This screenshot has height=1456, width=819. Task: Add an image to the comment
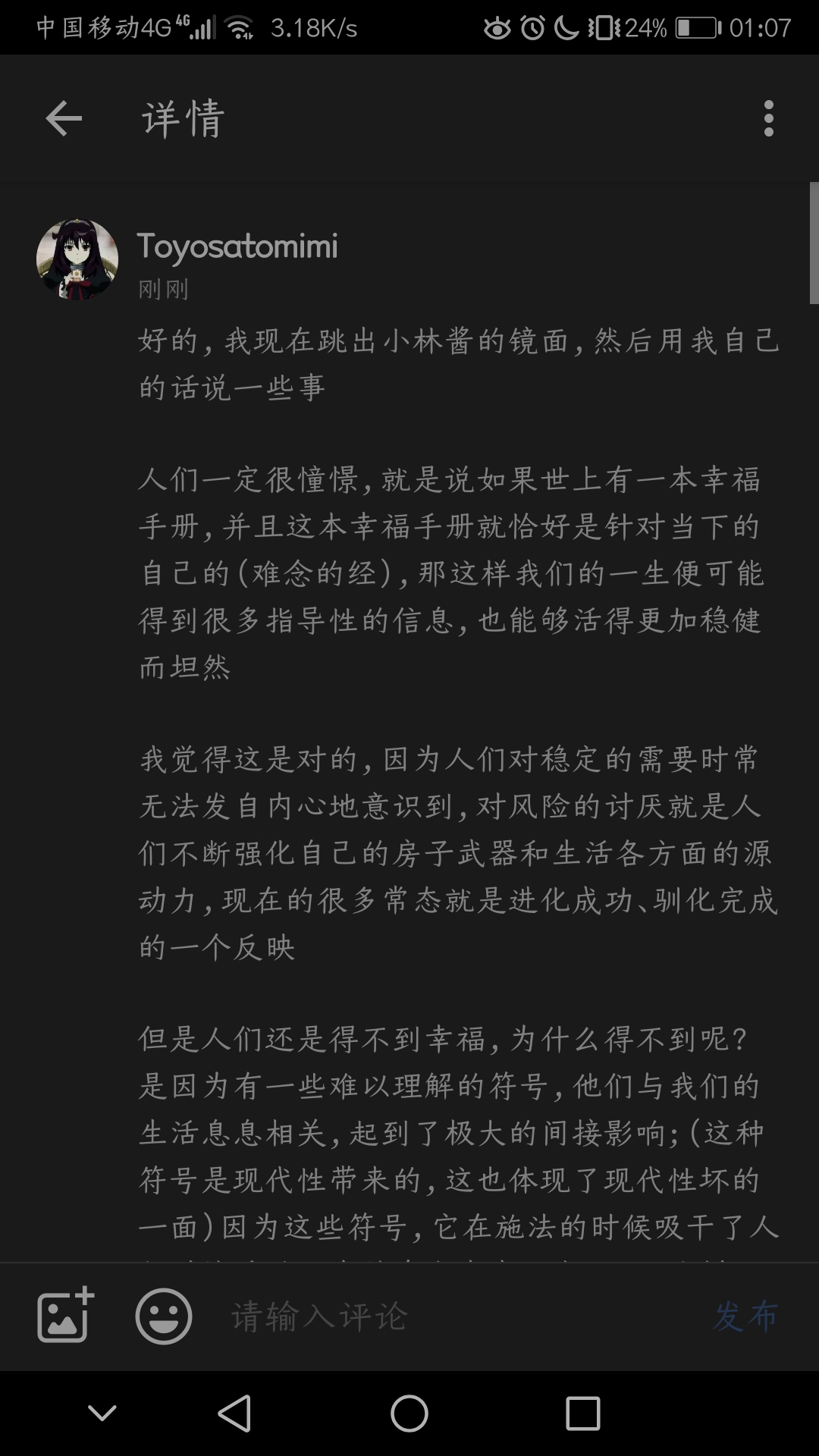(65, 1316)
